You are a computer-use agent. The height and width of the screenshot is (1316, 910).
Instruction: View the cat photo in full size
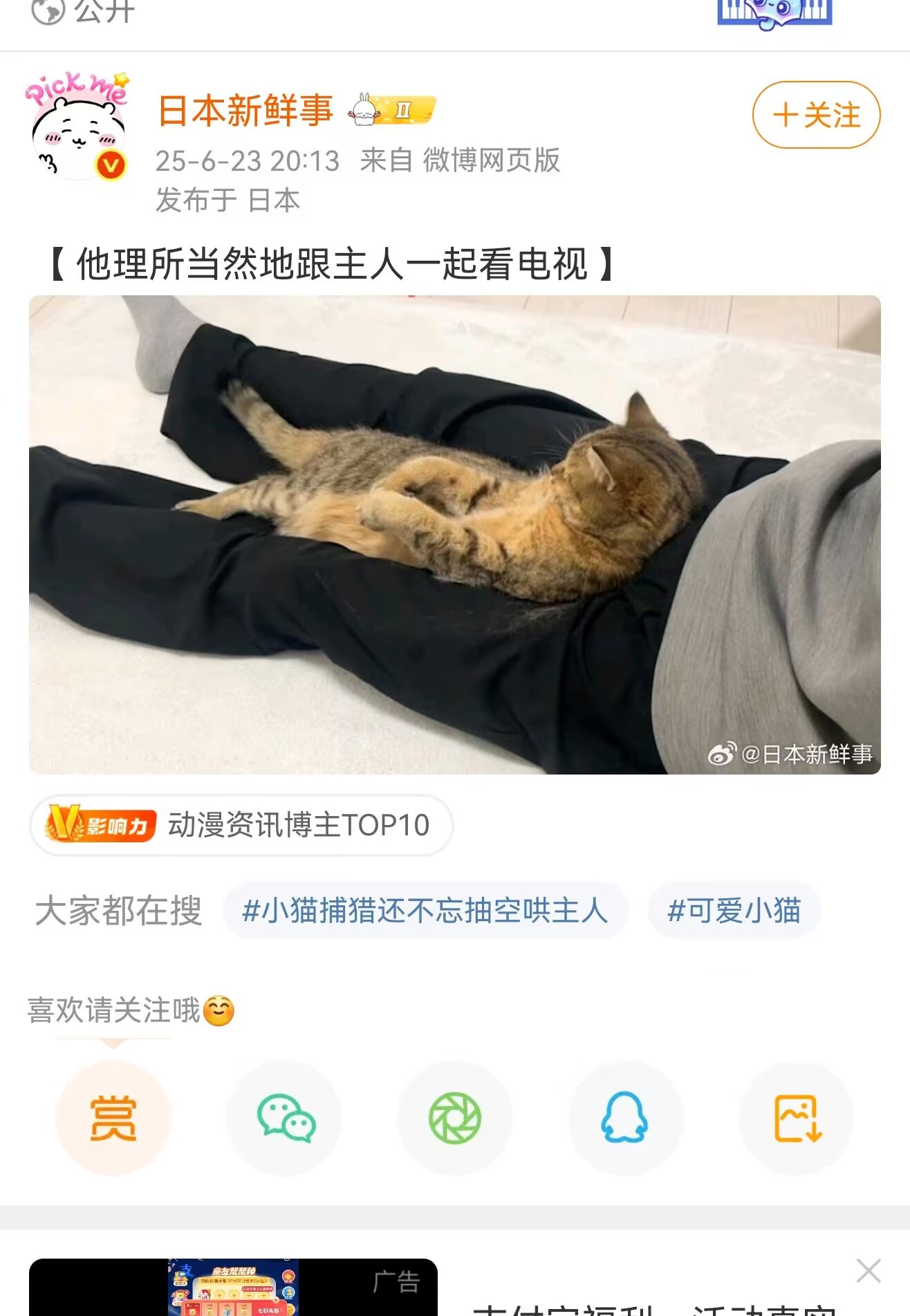click(454, 534)
